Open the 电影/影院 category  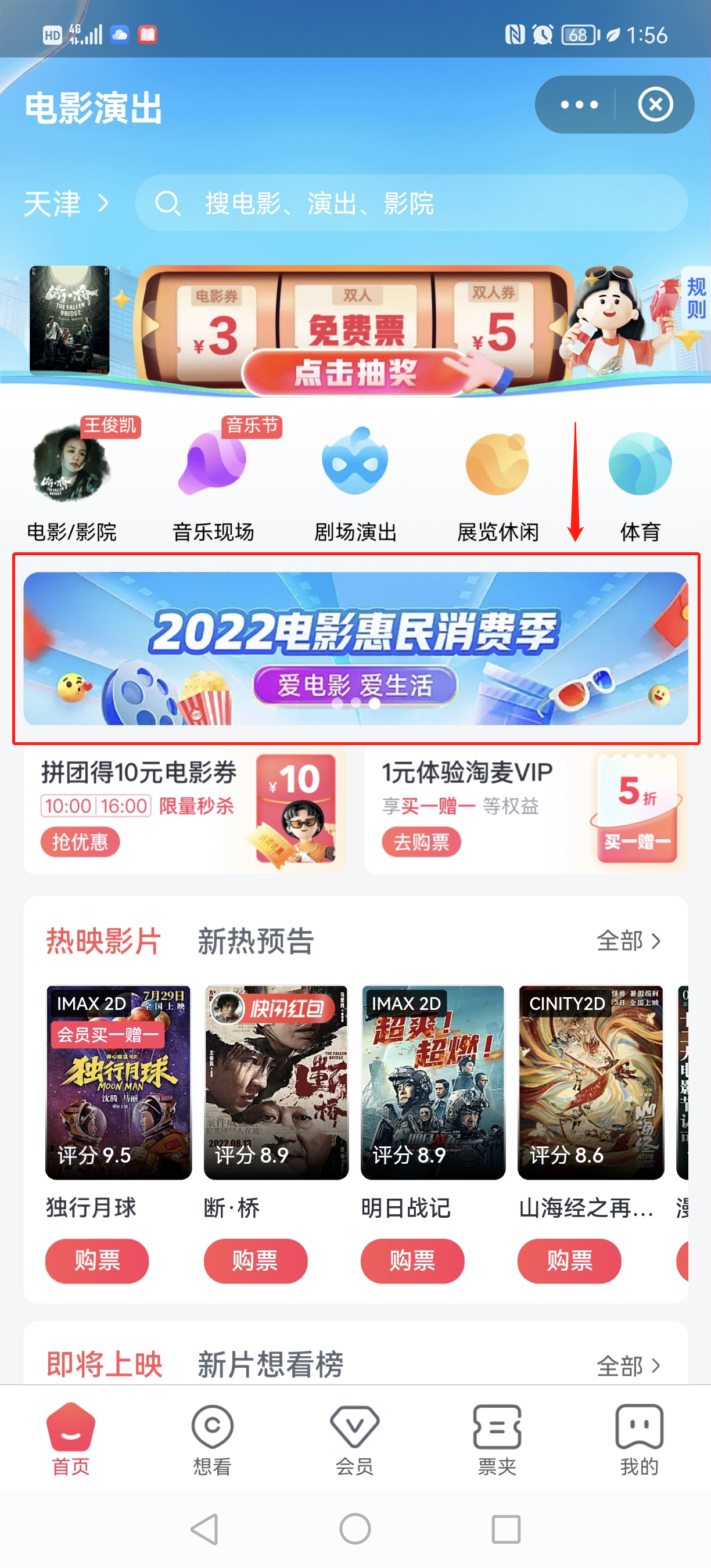(72, 480)
